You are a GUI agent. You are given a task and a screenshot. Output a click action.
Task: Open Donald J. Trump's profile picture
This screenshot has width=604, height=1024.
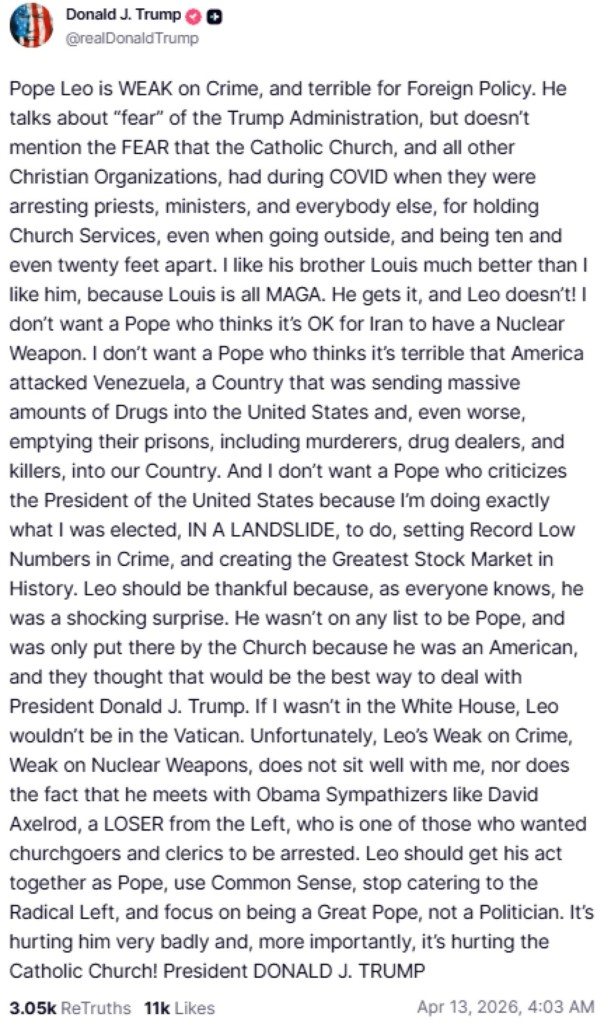(x=31, y=25)
